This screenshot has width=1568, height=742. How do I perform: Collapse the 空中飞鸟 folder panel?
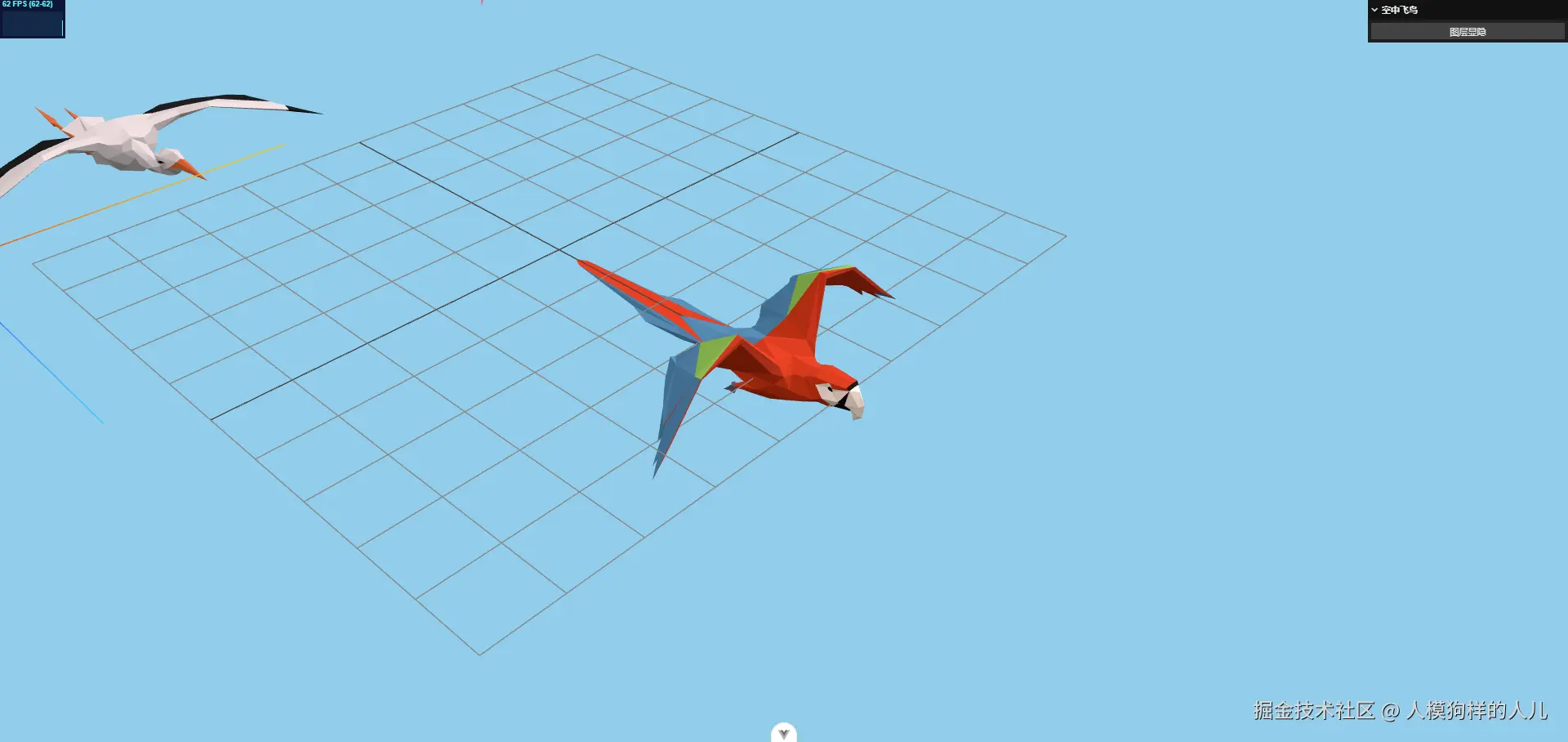pos(1398,10)
